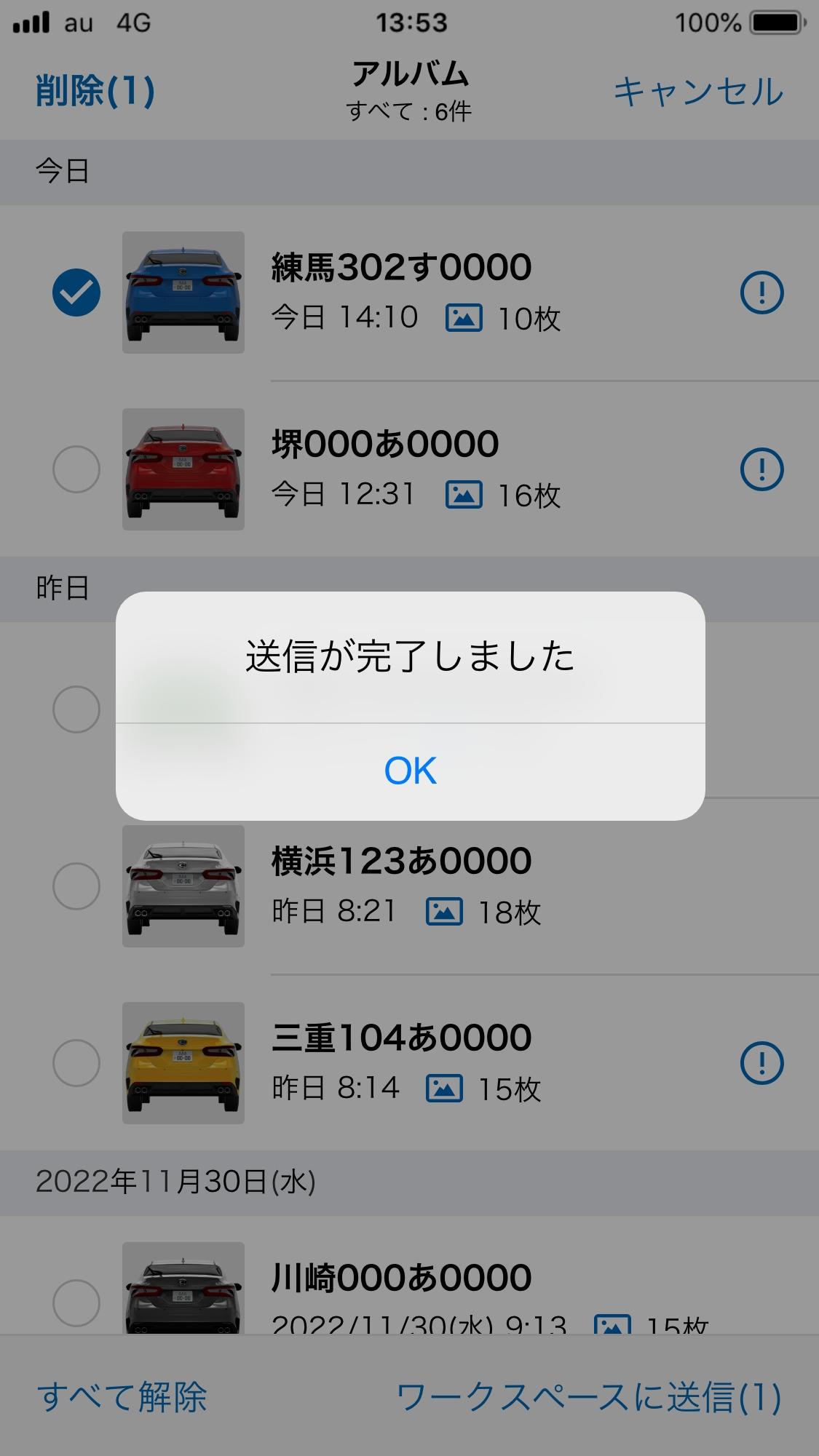Open info icon for 堺000あ0000

tap(761, 469)
